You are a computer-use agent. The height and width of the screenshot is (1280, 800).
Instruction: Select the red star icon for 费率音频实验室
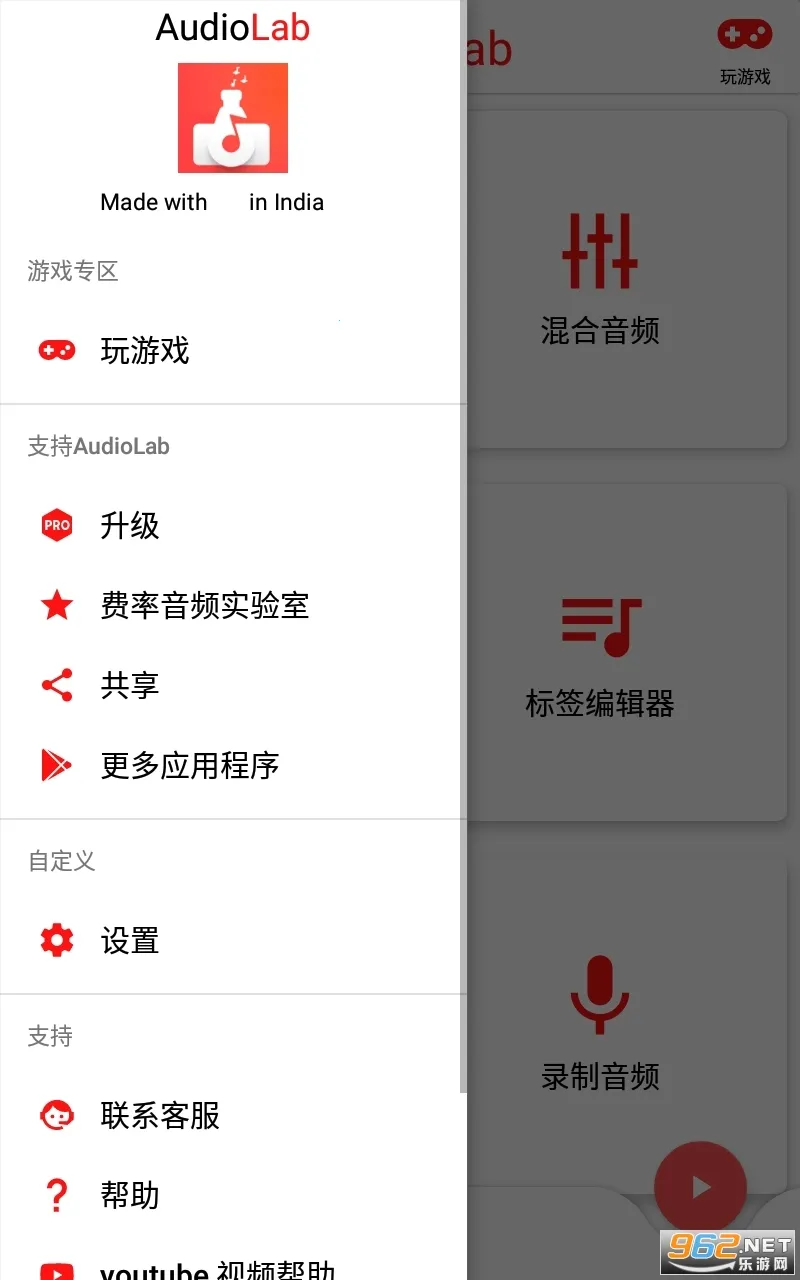click(56, 605)
